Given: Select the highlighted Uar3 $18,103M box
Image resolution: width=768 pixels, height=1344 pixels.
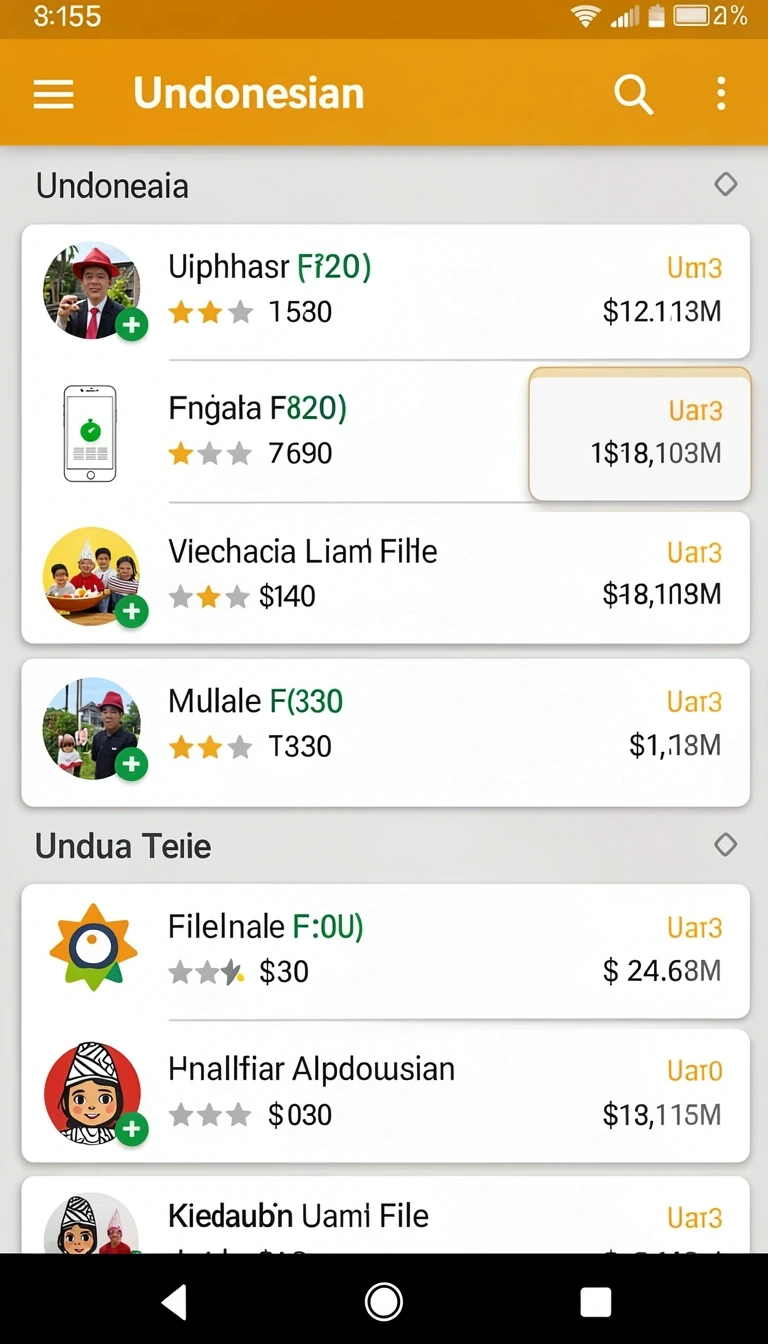Looking at the screenshot, I should coord(640,433).
